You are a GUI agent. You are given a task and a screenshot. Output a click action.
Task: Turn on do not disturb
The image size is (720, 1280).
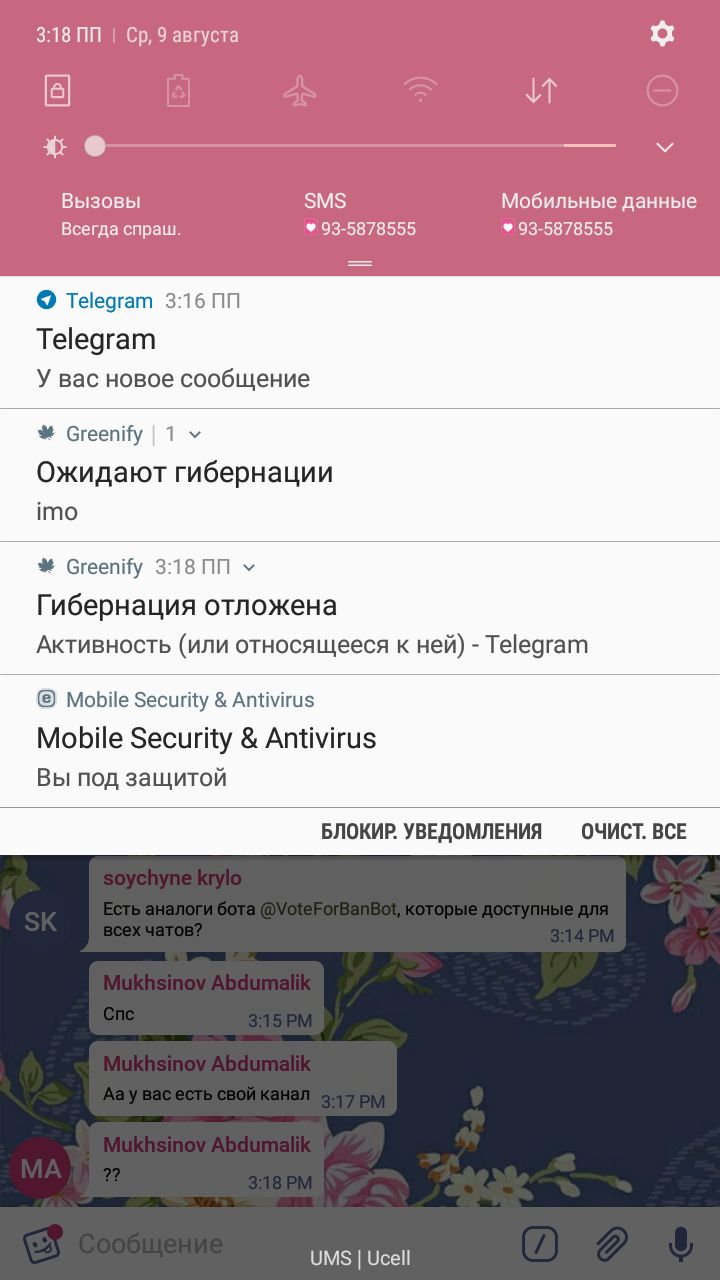point(662,91)
